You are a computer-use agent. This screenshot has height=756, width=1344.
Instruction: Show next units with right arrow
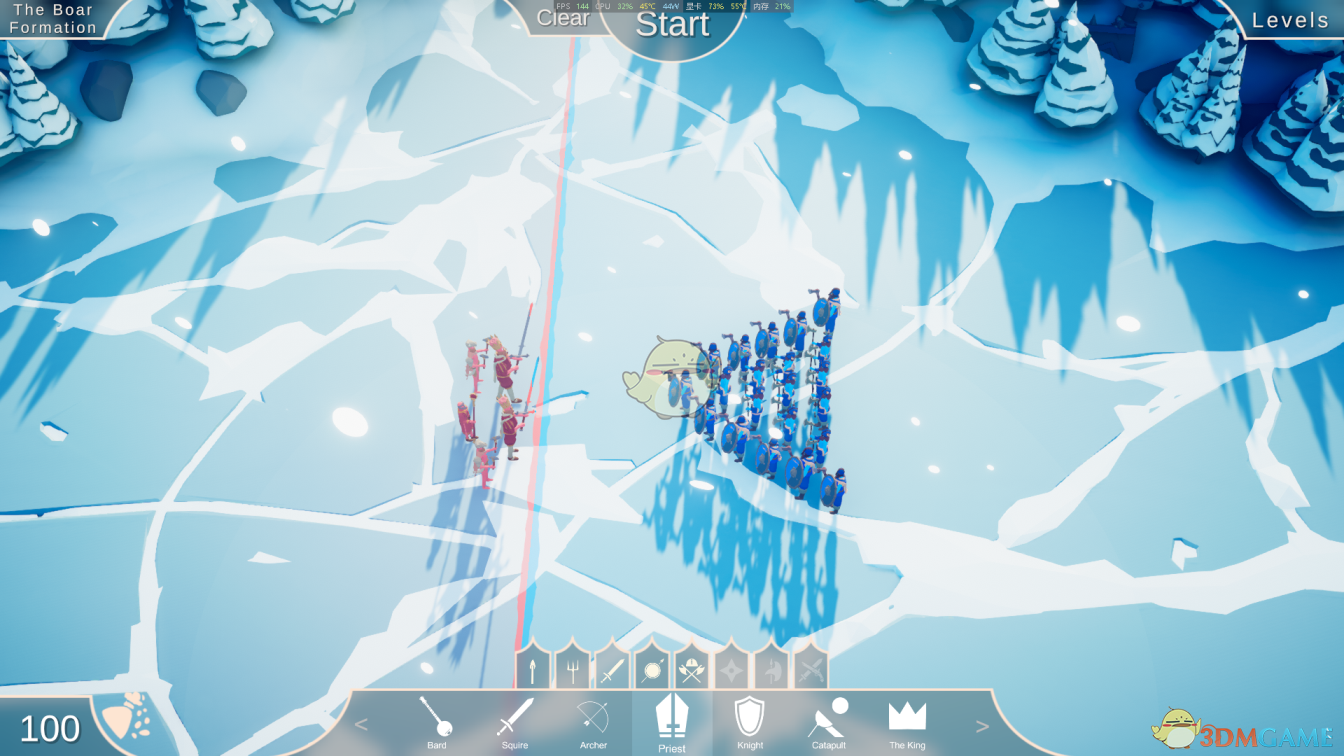(x=981, y=726)
